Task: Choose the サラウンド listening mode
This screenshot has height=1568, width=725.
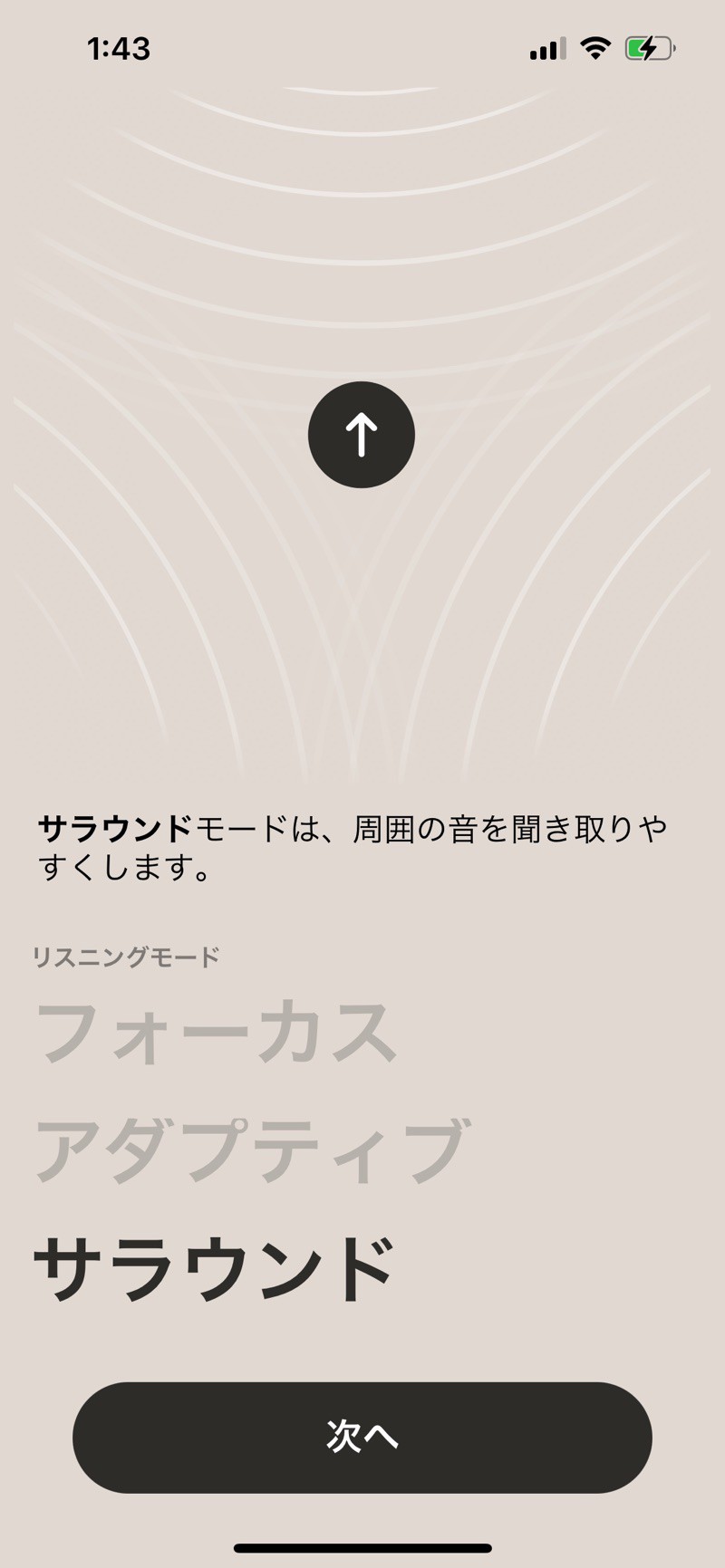Action: coord(214,1268)
